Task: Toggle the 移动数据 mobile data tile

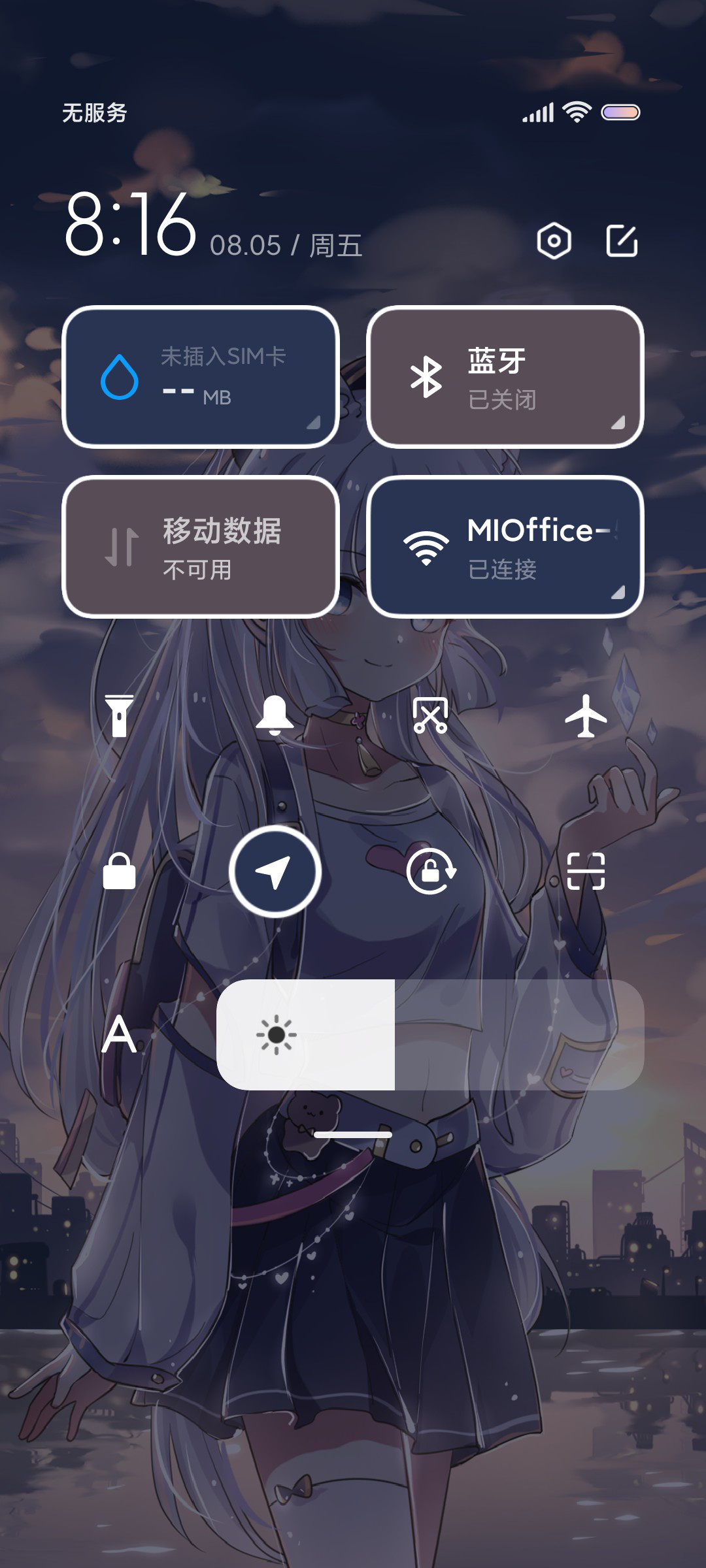Action: click(x=201, y=547)
